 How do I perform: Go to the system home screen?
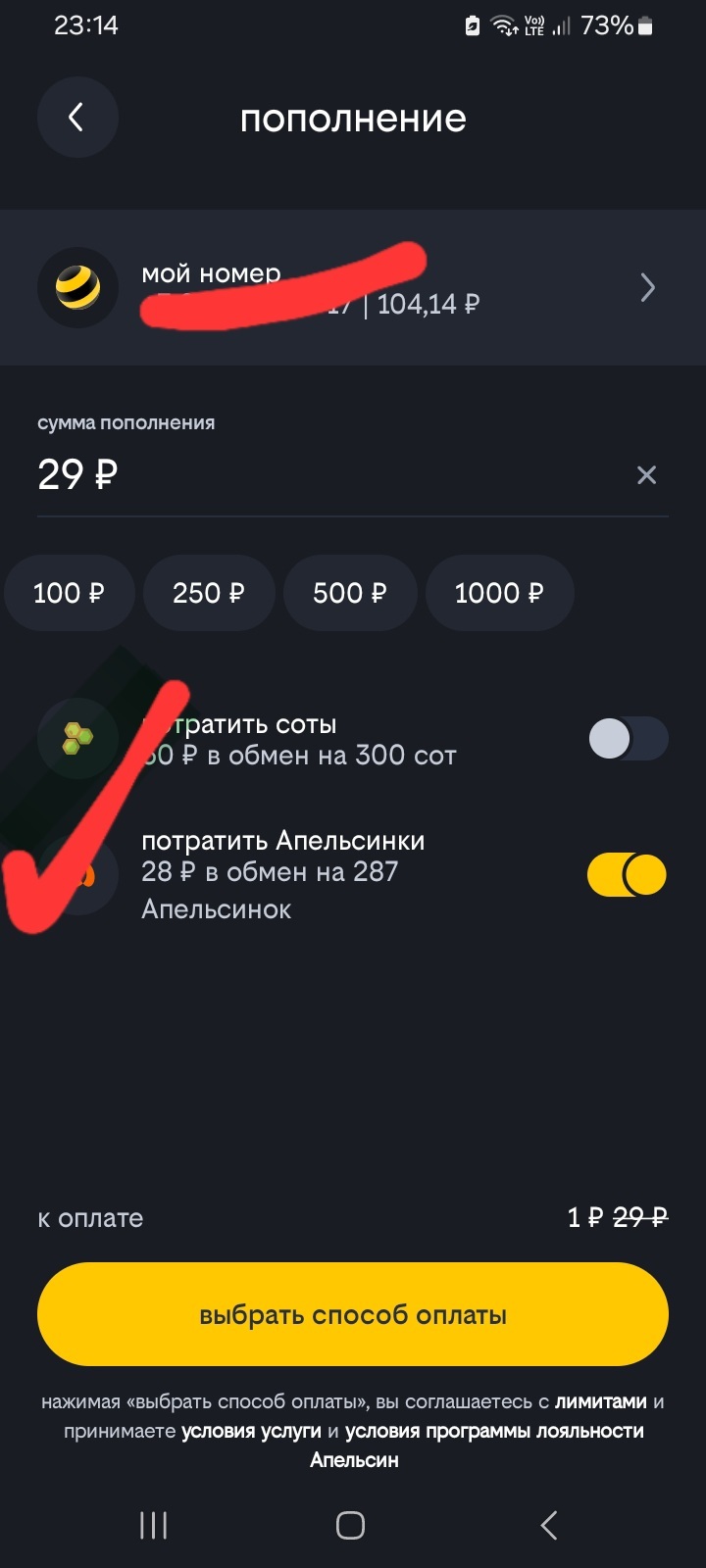tap(350, 1525)
